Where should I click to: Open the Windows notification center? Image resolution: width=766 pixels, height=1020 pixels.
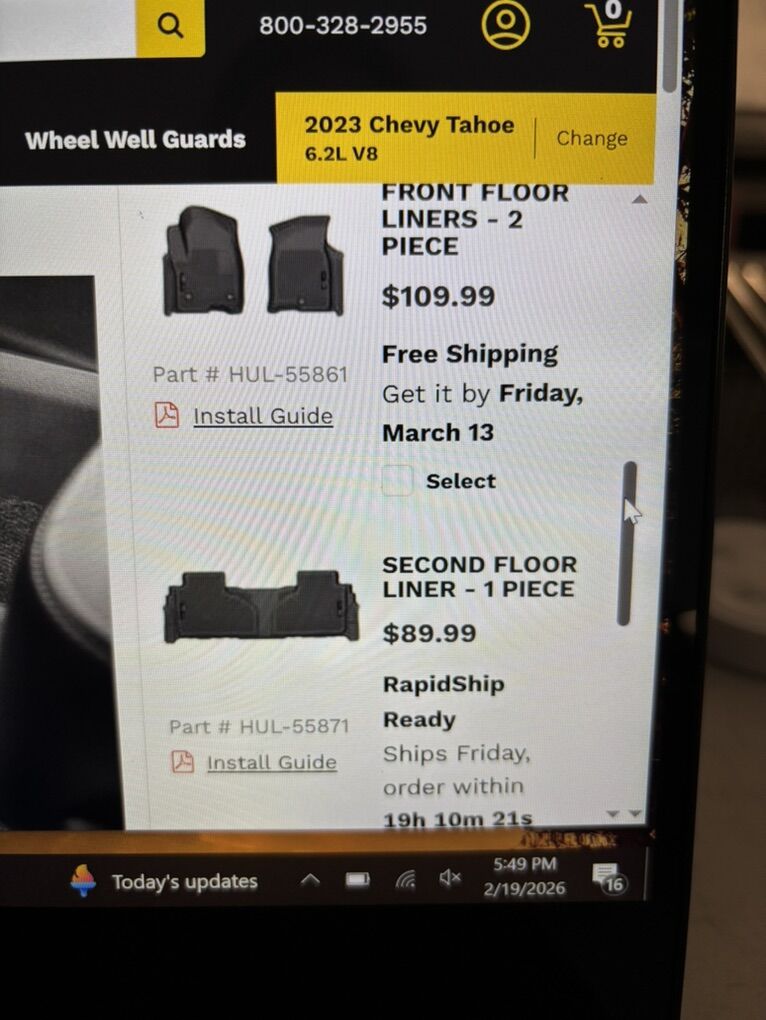[x=607, y=879]
